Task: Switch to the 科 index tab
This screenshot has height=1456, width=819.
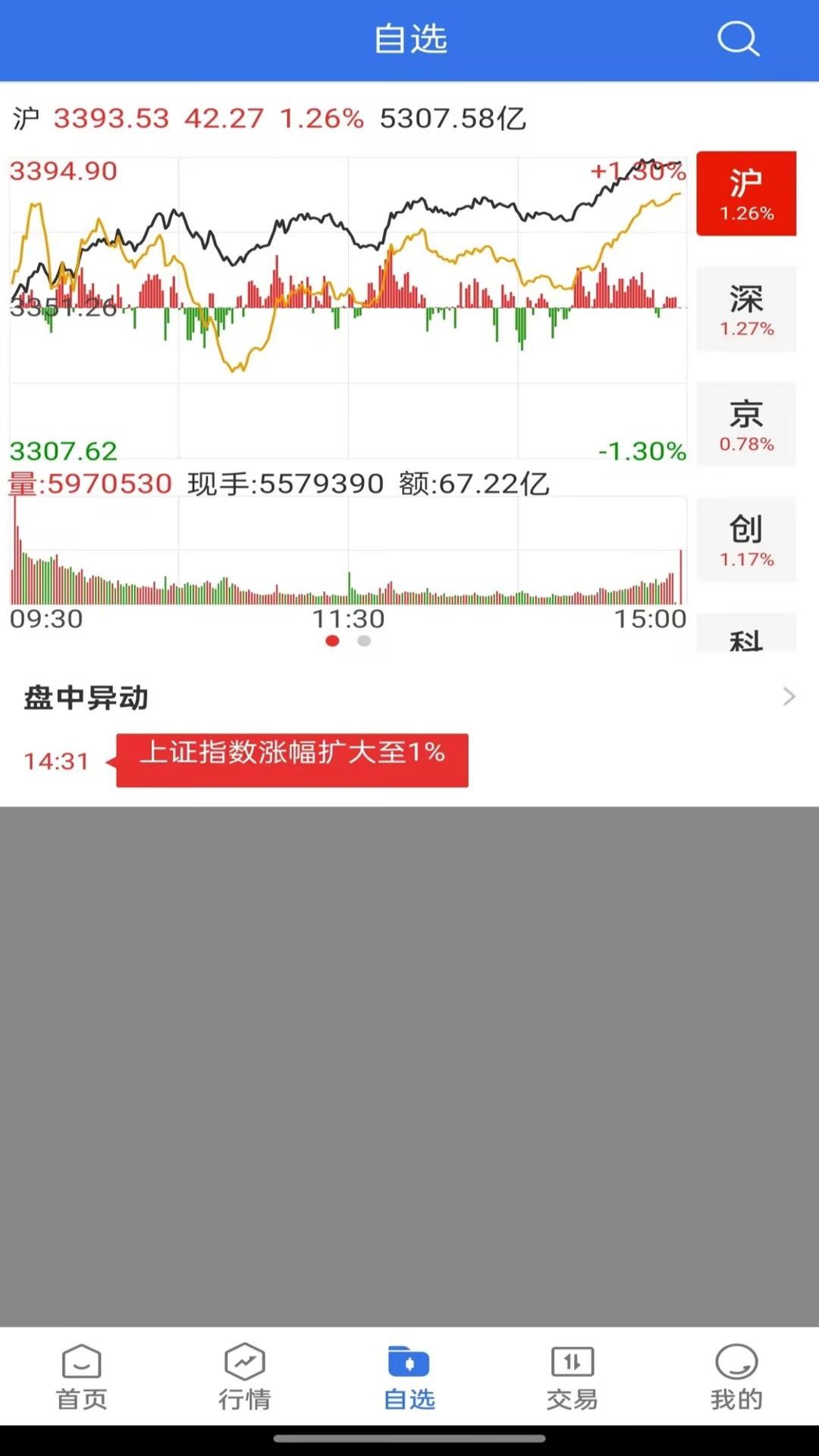Action: 746,635
